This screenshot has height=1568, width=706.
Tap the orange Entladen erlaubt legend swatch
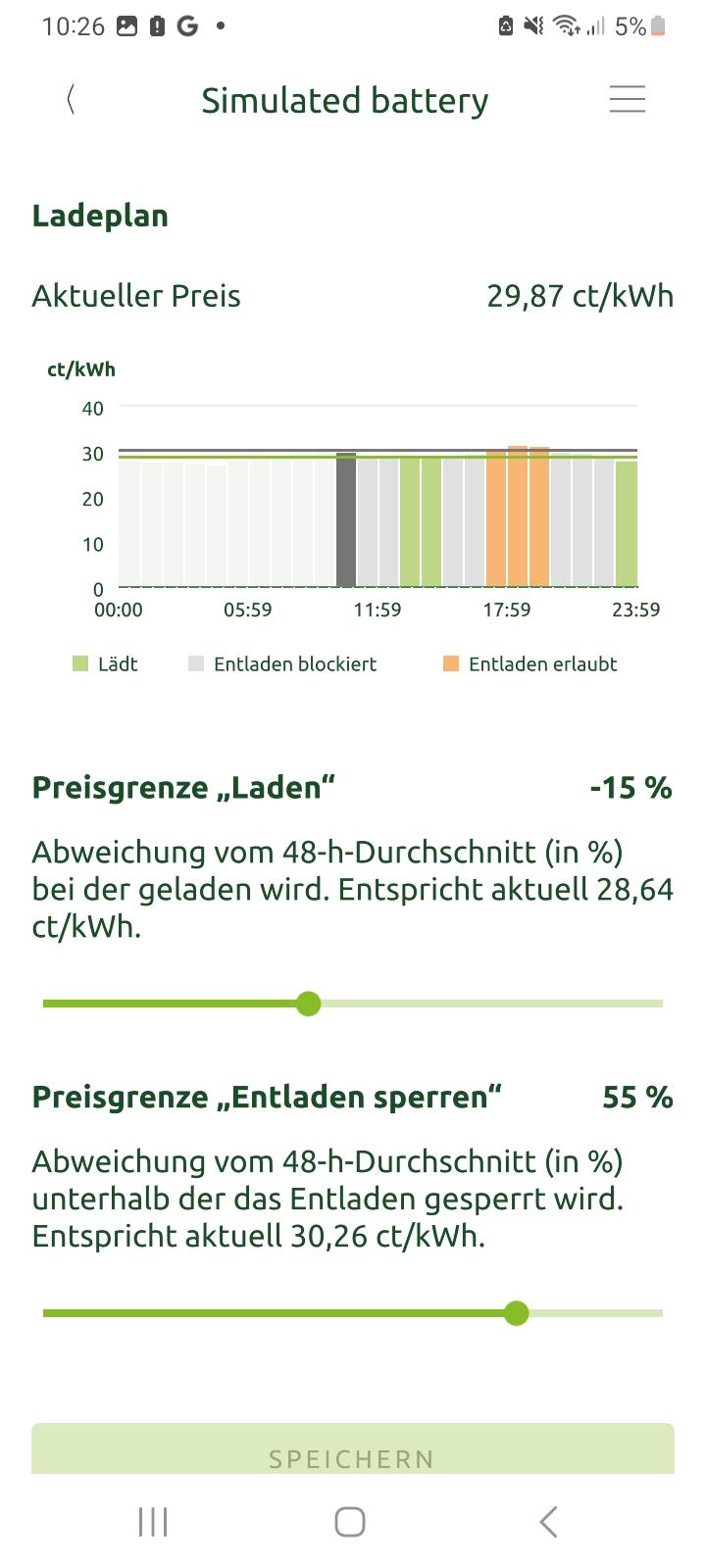point(452,663)
